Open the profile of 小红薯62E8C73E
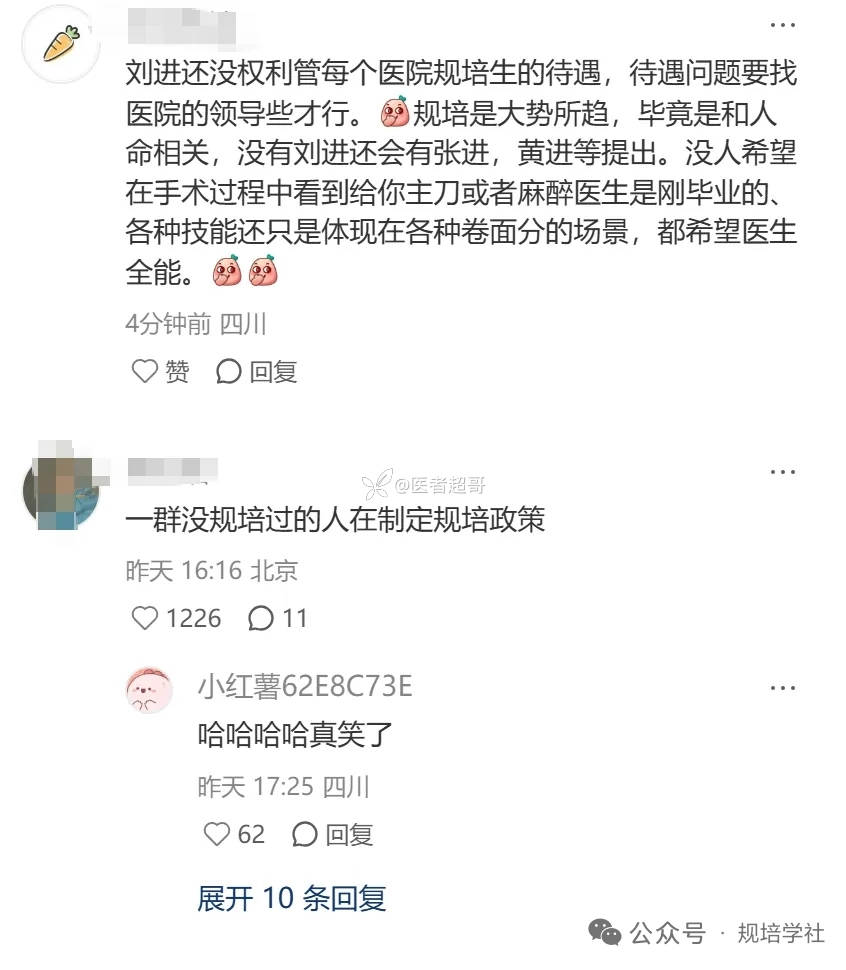Viewport: 846px width, 970px height. pos(150,691)
